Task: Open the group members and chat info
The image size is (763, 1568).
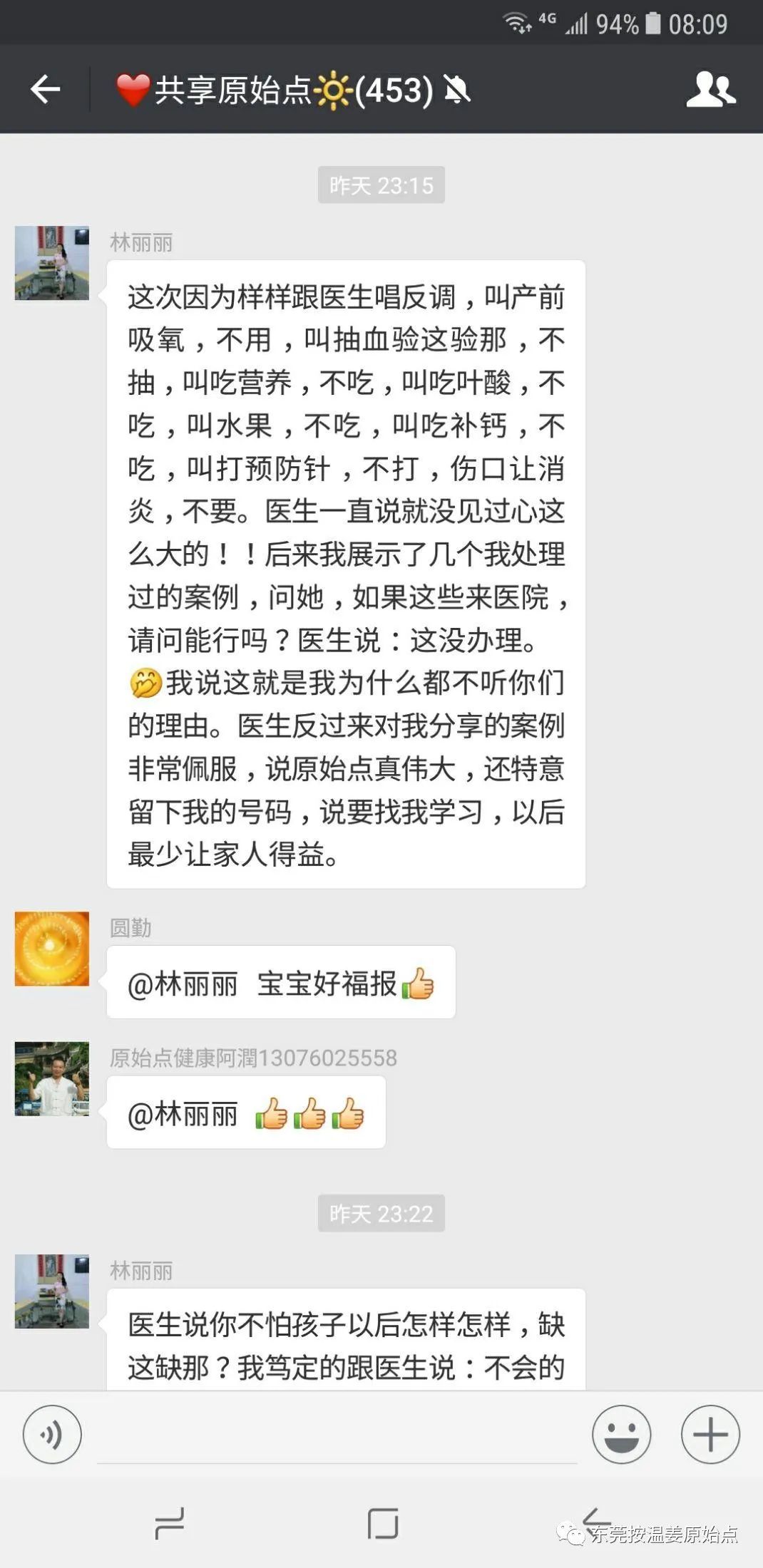Action: [710, 90]
